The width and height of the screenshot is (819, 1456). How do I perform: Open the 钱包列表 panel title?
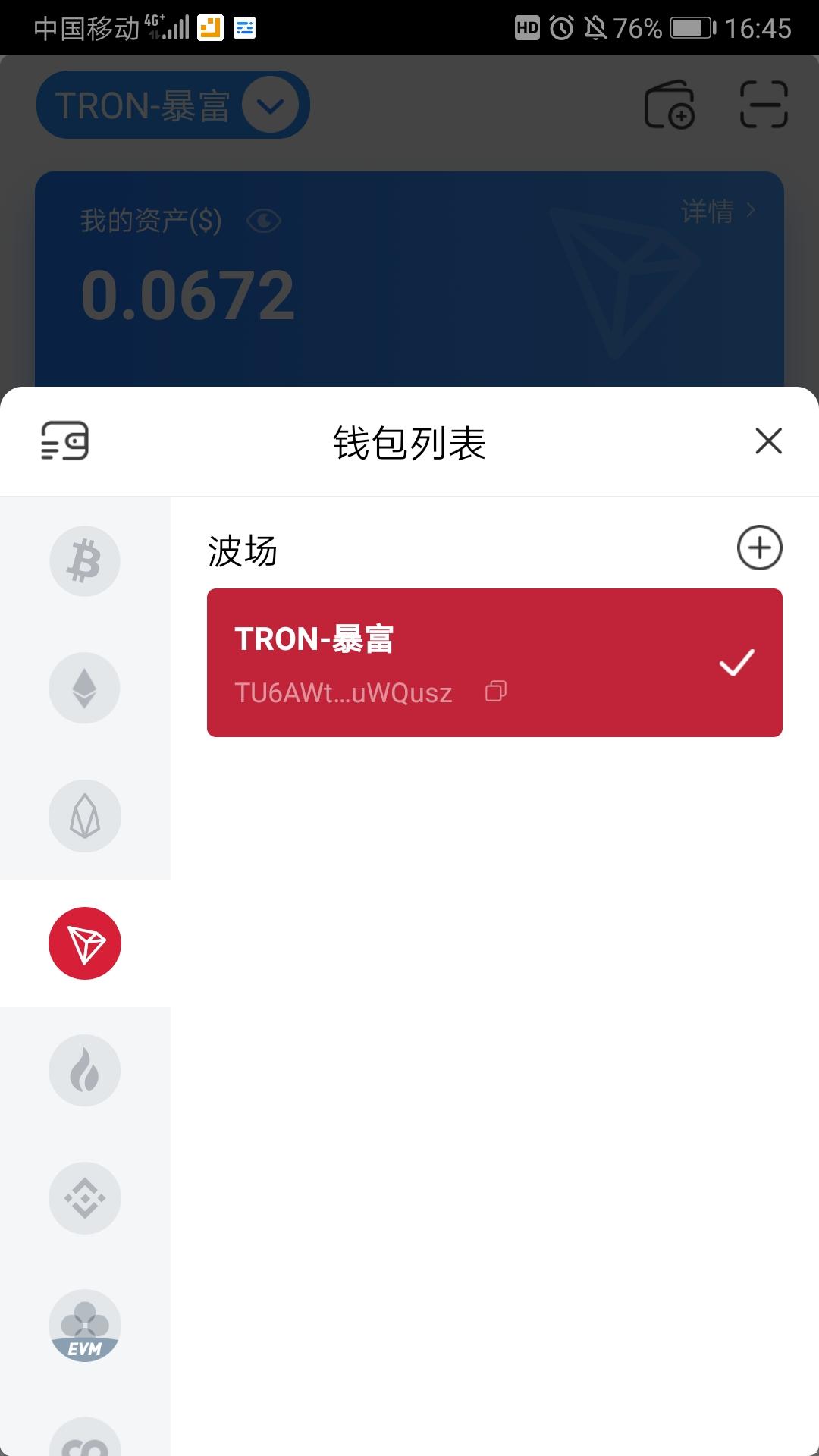click(409, 442)
